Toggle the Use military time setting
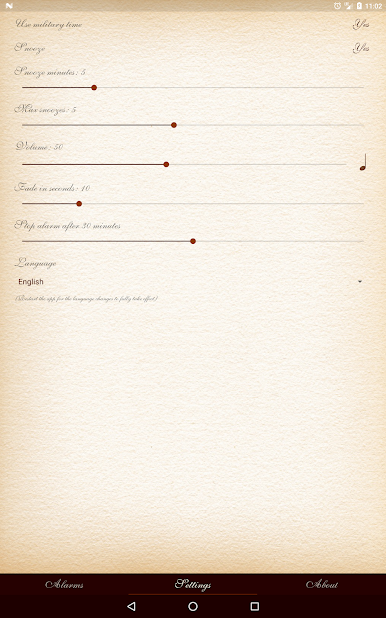The width and height of the screenshot is (386, 618). click(361, 24)
